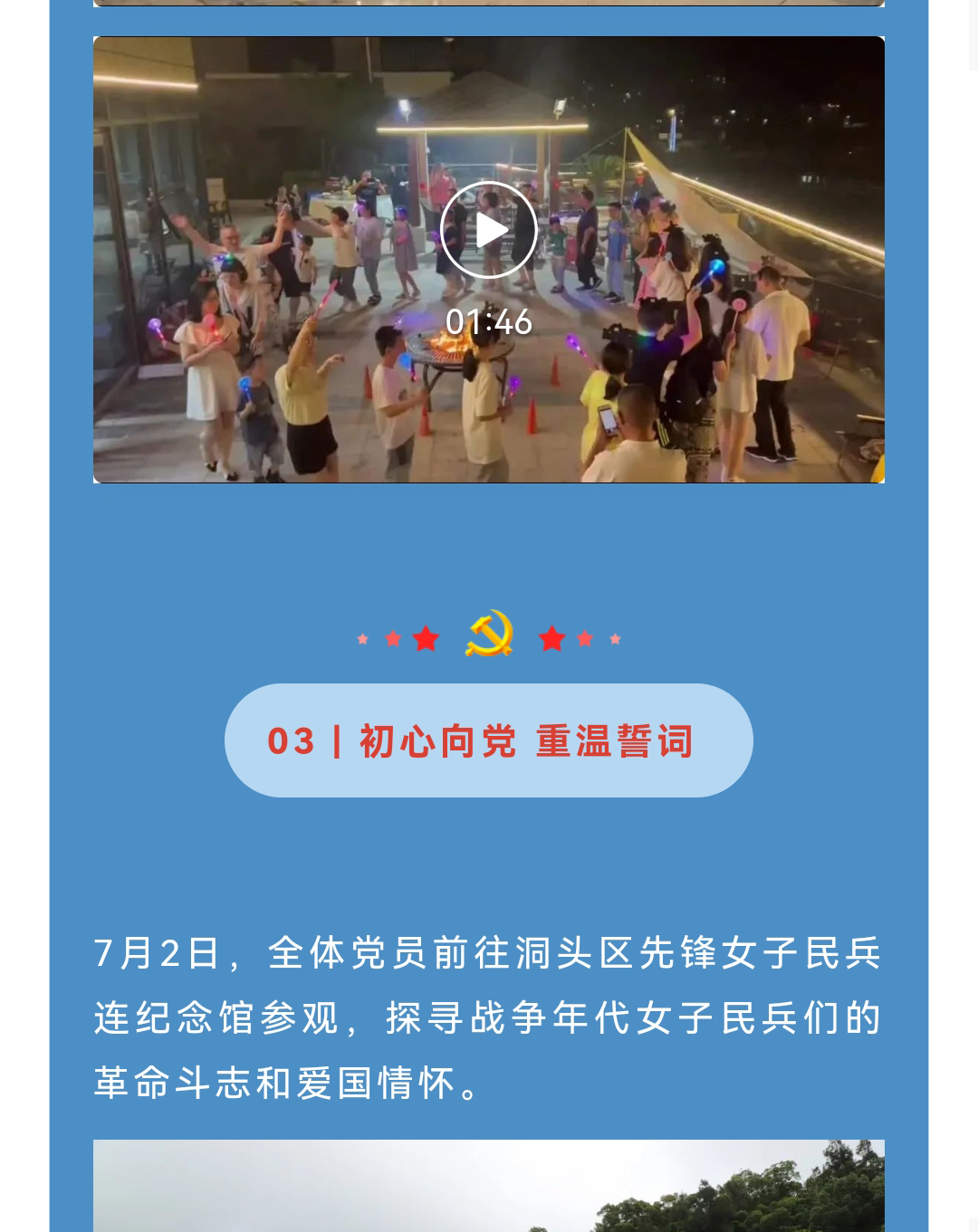Open the photo below the July 2 paragraph
978x1232 pixels.
[x=489, y=1186]
